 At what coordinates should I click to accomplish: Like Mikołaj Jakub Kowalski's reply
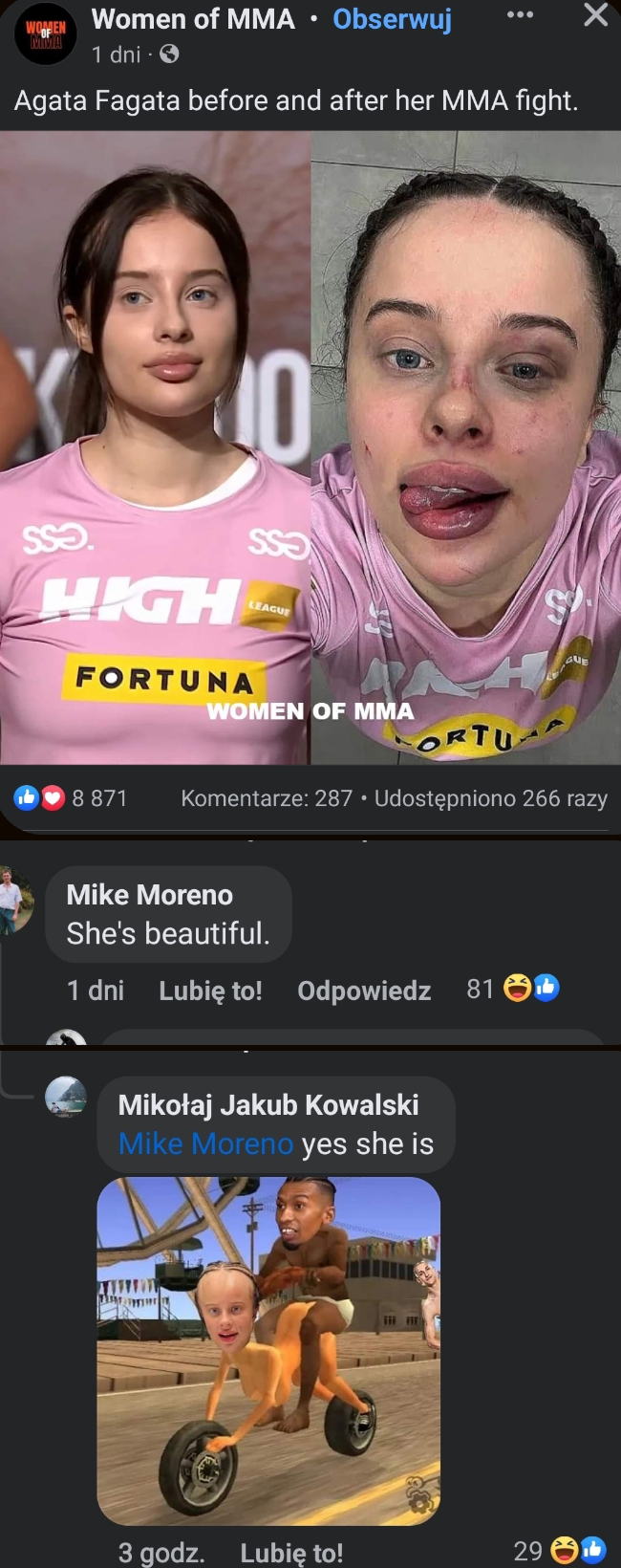coord(291,1552)
